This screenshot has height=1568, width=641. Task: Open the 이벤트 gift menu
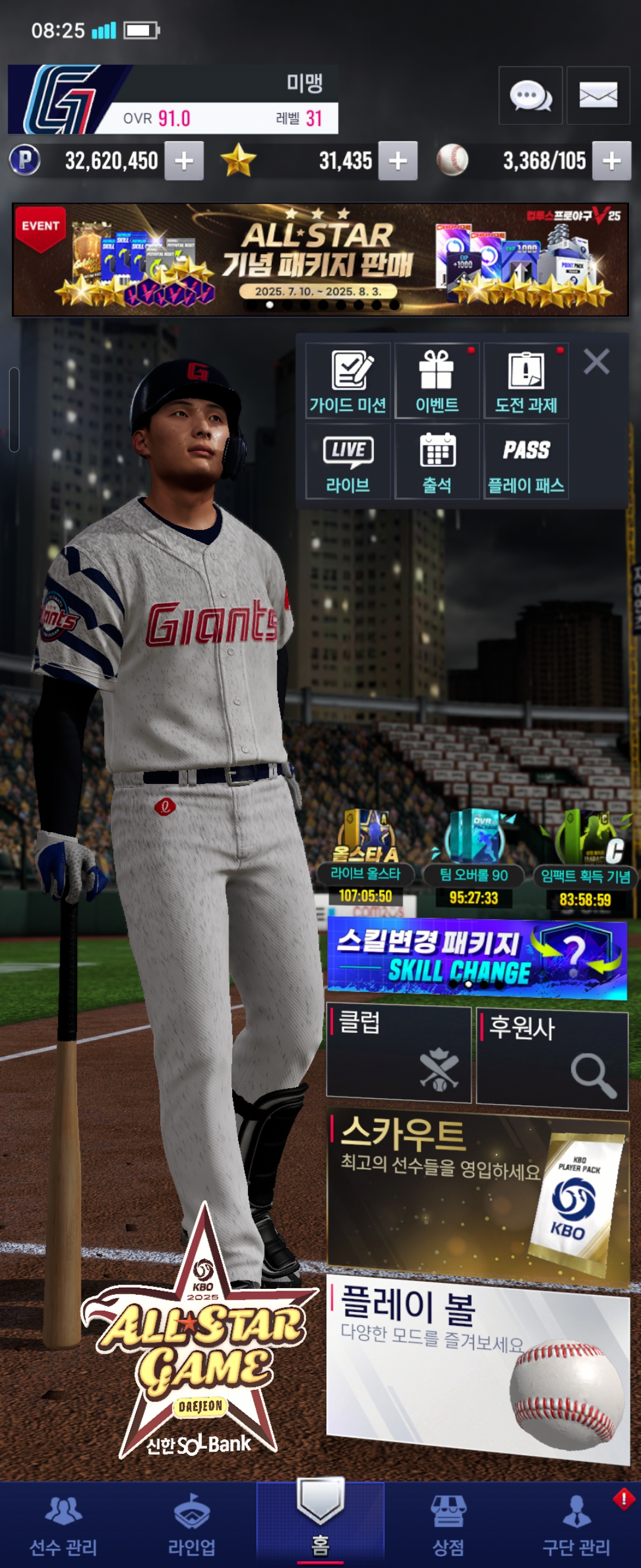coord(437,381)
